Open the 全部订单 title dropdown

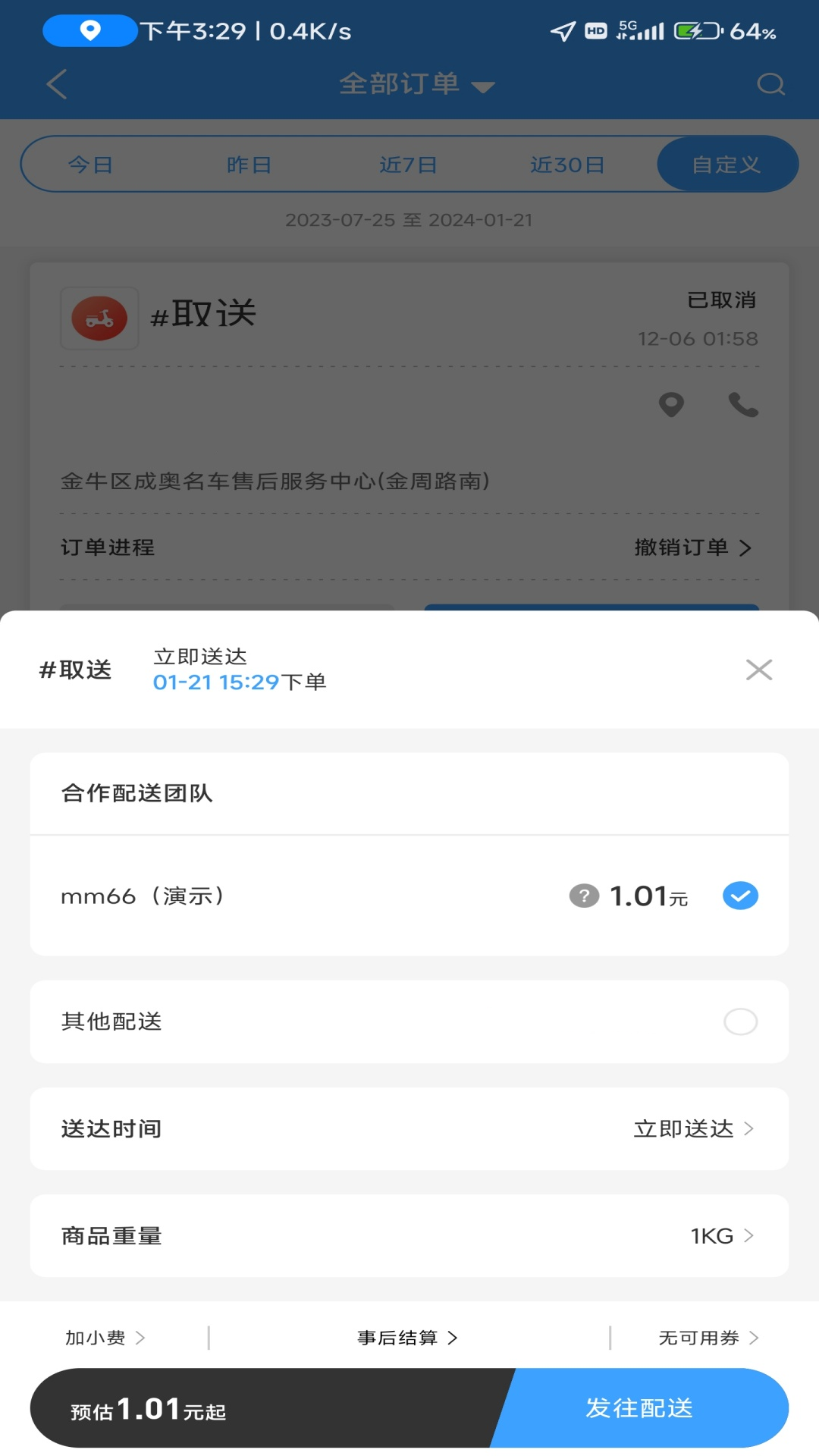point(413,84)
